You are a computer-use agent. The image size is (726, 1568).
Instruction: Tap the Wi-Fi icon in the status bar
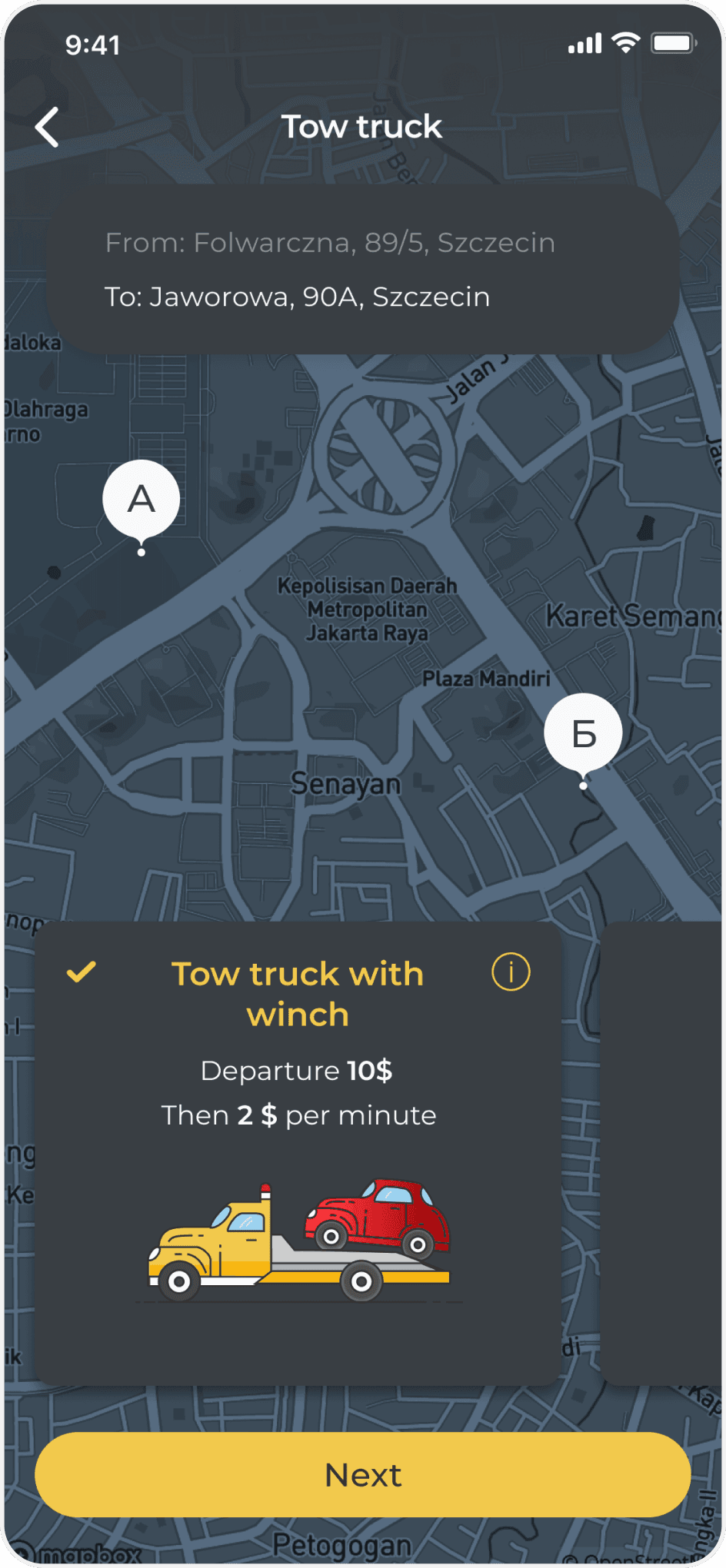click(625, 44)
